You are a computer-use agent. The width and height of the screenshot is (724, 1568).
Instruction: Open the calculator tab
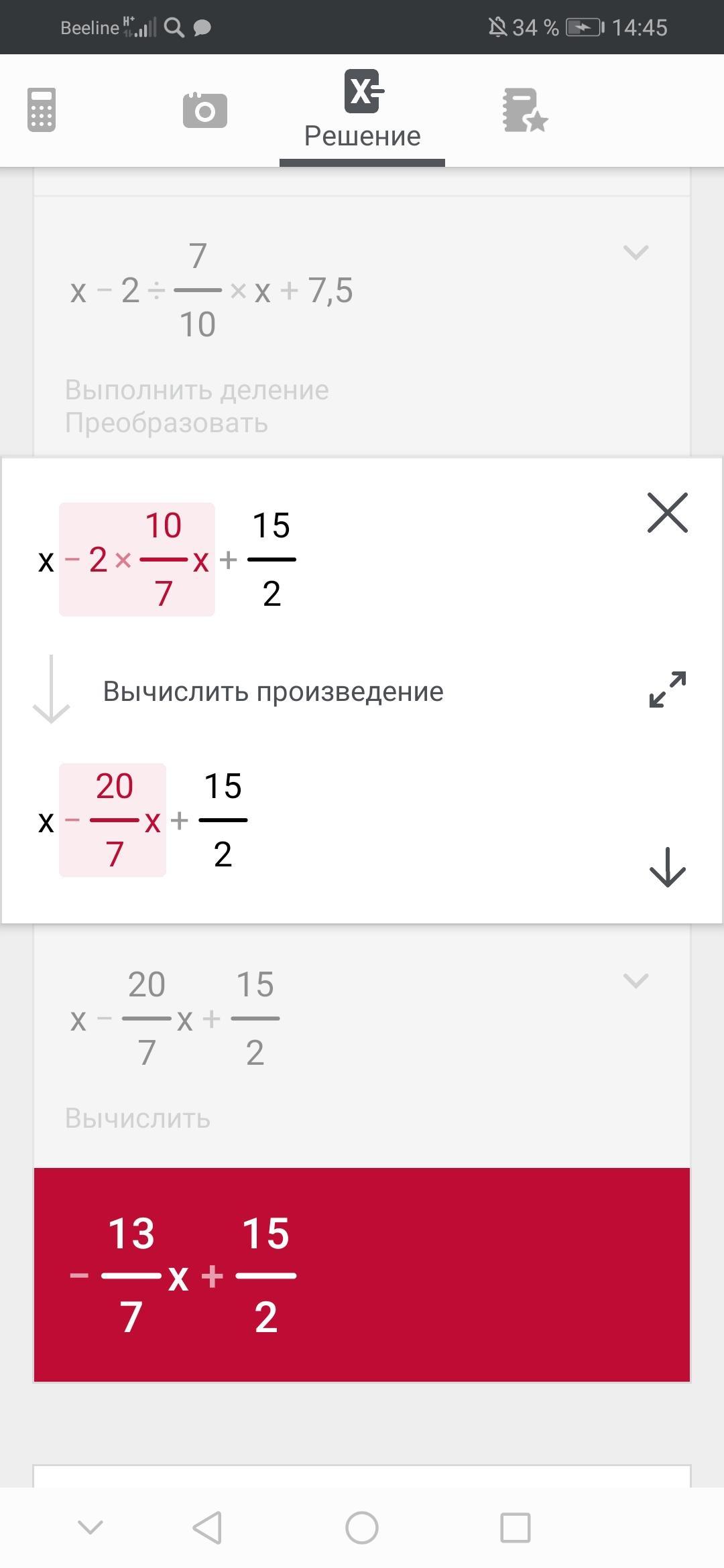click(x=42, y=110)
